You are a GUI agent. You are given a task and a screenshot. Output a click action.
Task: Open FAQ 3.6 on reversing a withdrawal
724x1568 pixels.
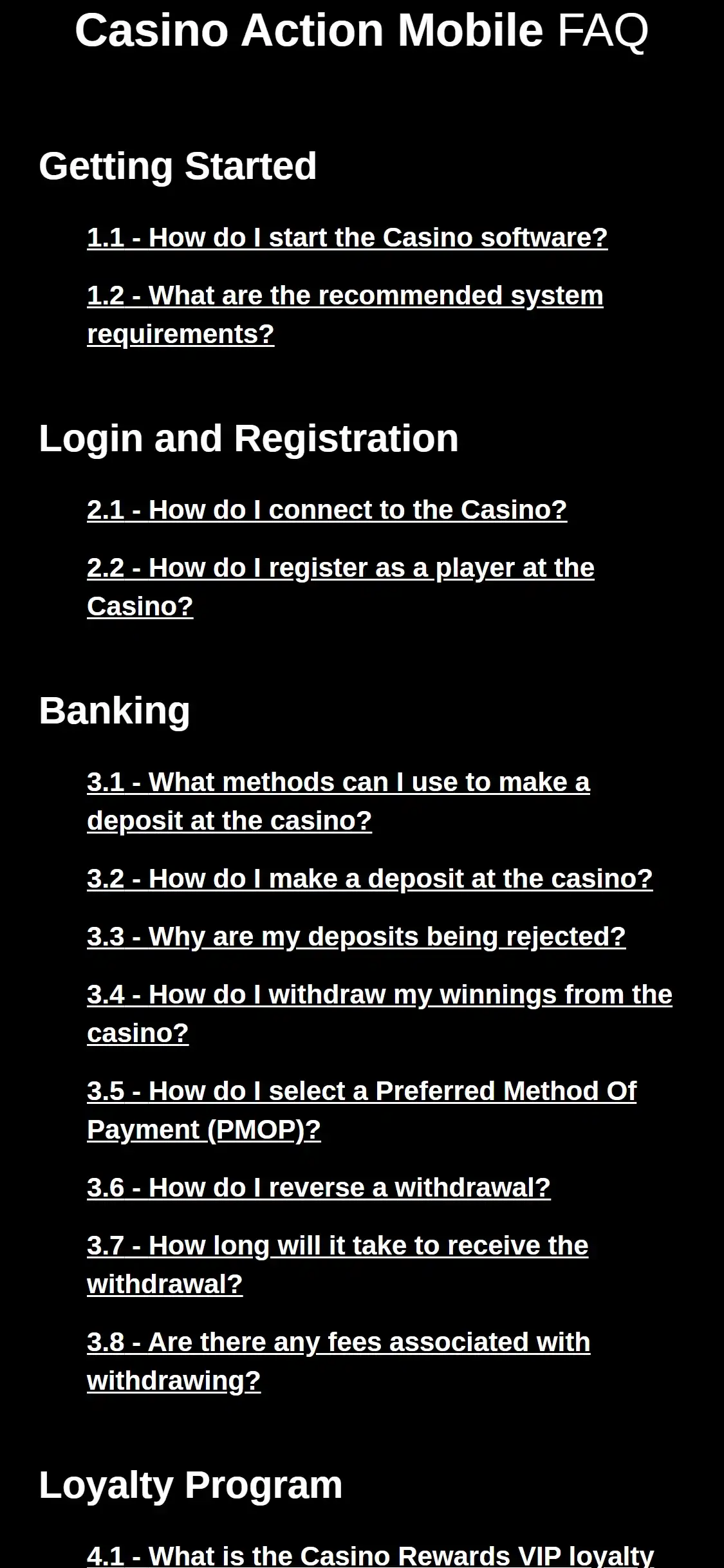319,1188
